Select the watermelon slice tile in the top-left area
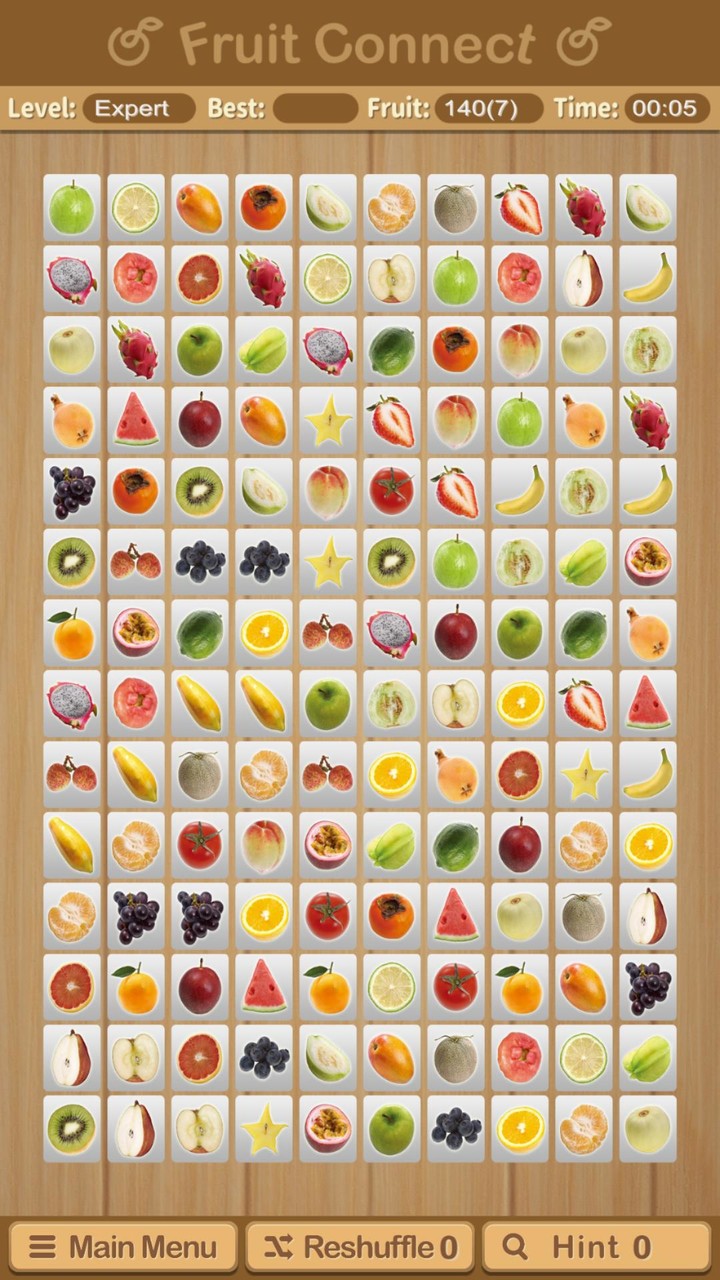This screenshot has height=1280, width=720. click(x=135, y=419)
